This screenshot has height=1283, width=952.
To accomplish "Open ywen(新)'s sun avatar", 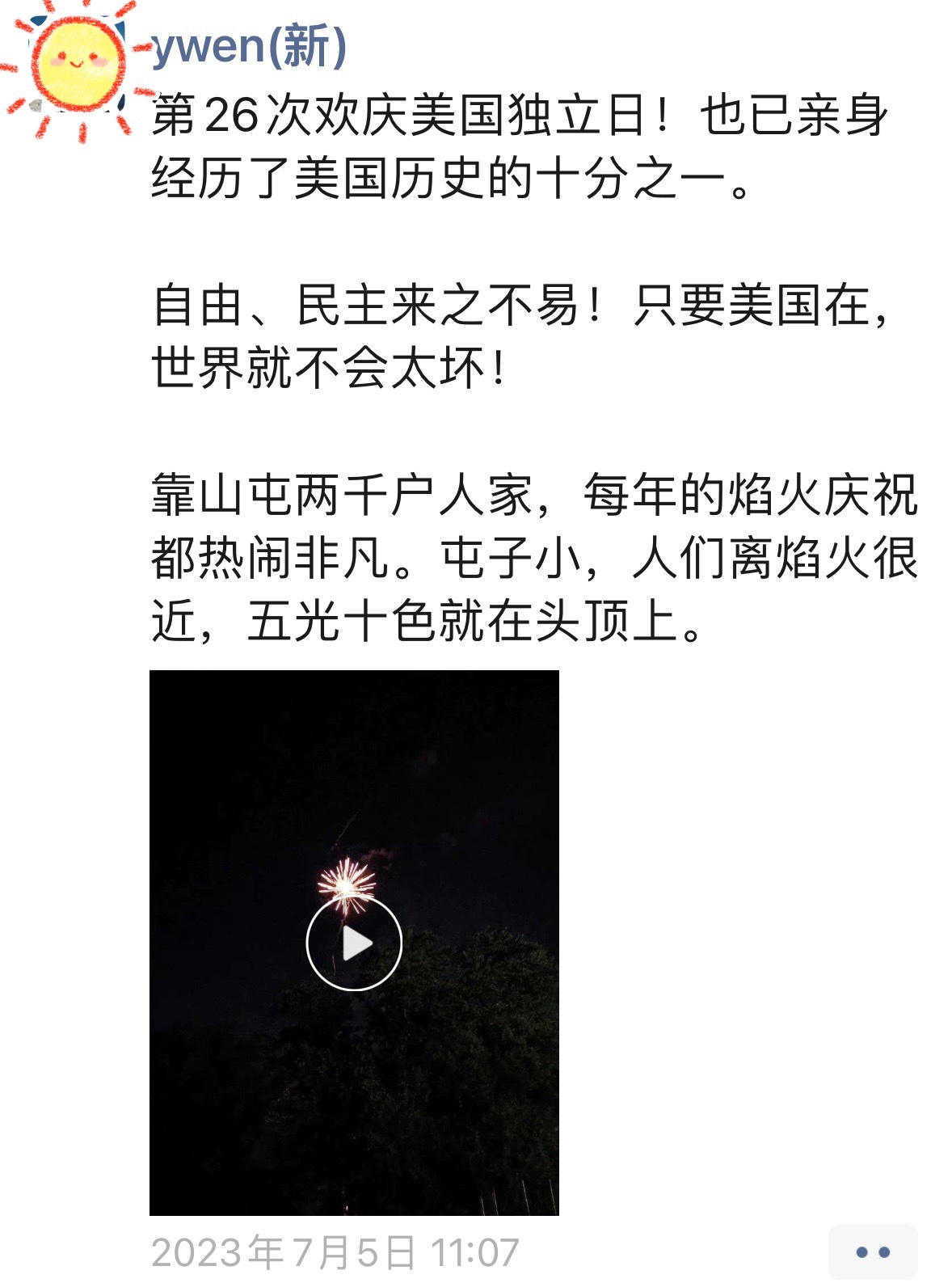I will coord(78,66).
